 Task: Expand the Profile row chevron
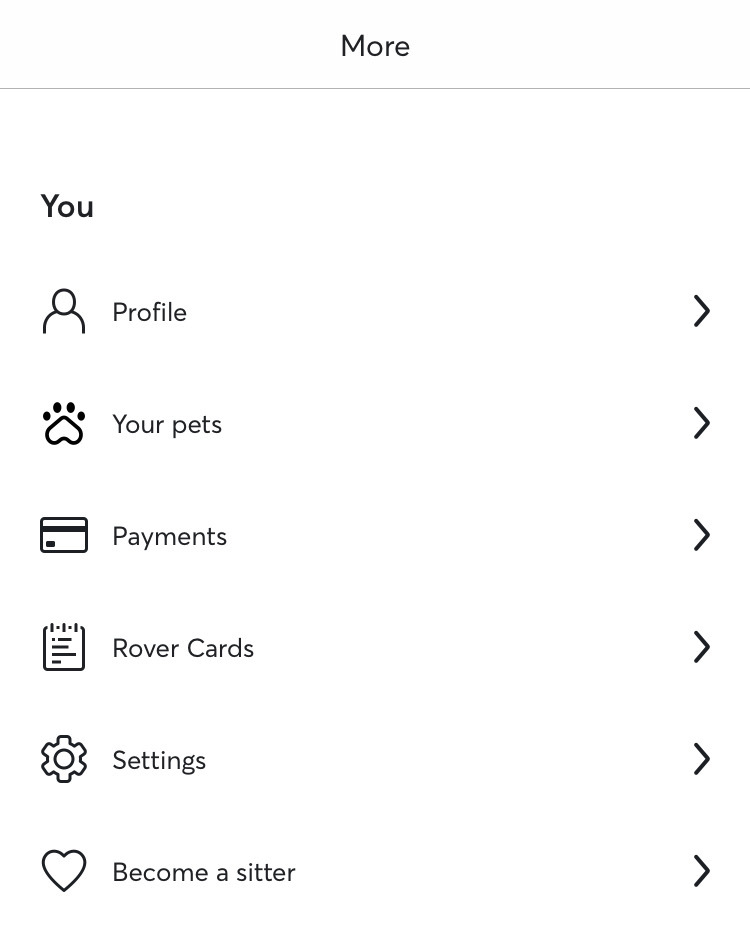click(x=702, y=311)
